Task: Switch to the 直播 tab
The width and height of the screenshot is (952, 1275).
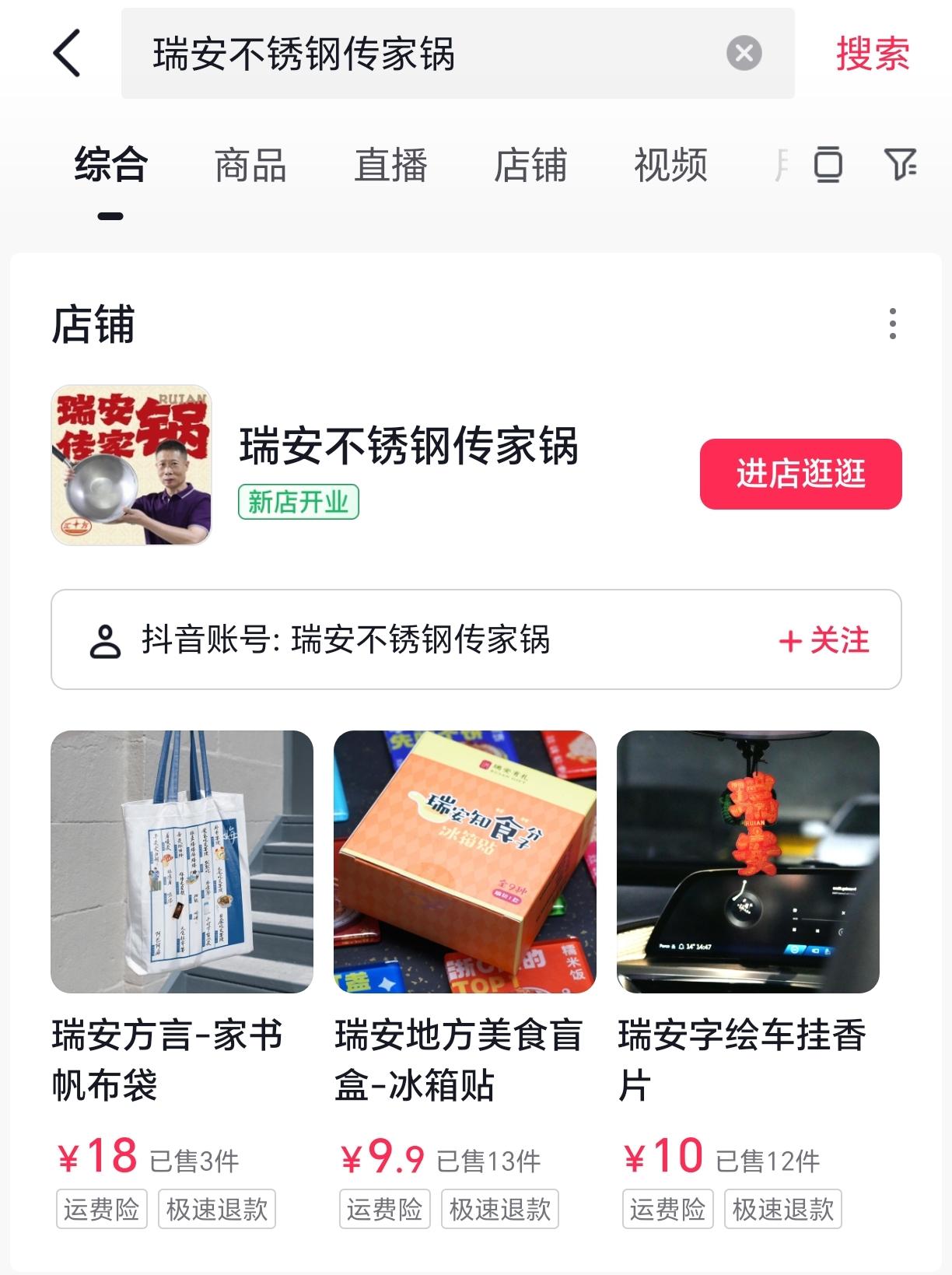Action: click(x=390, y=165)
